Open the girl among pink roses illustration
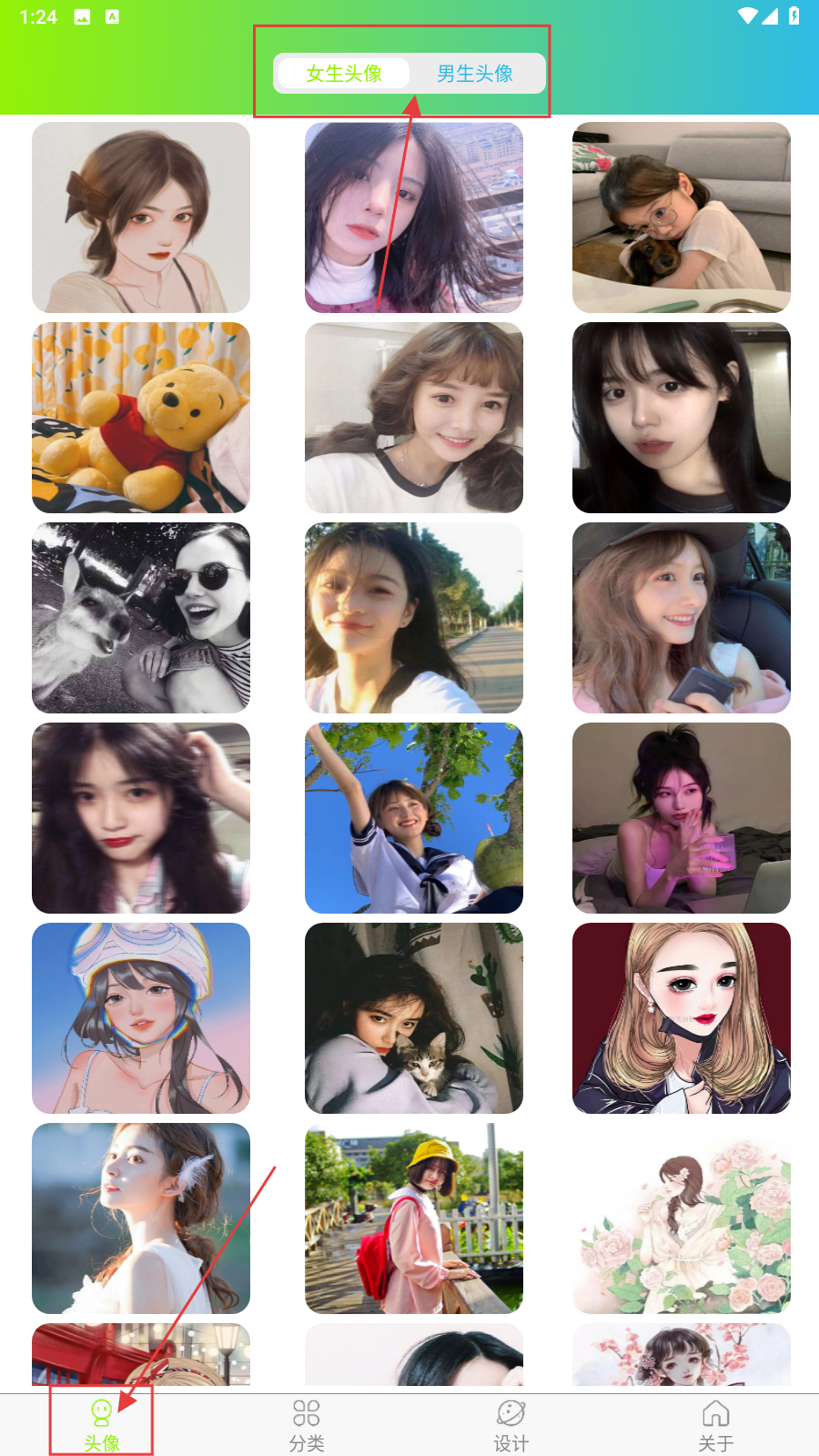 681,1218
